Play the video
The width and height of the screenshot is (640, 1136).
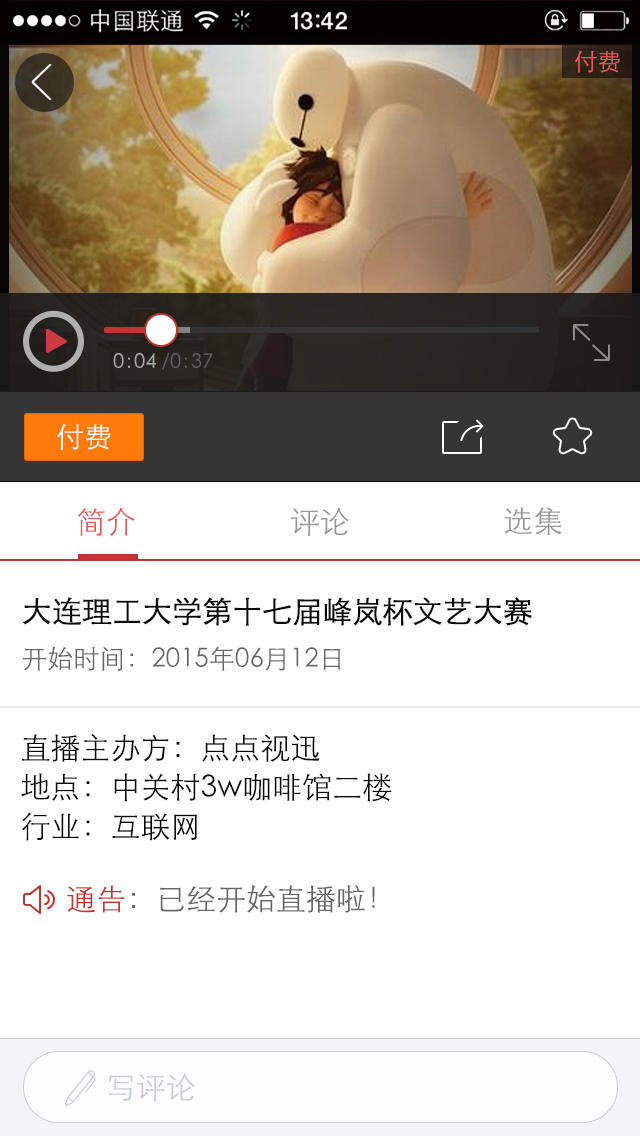[x=53, y=342]
